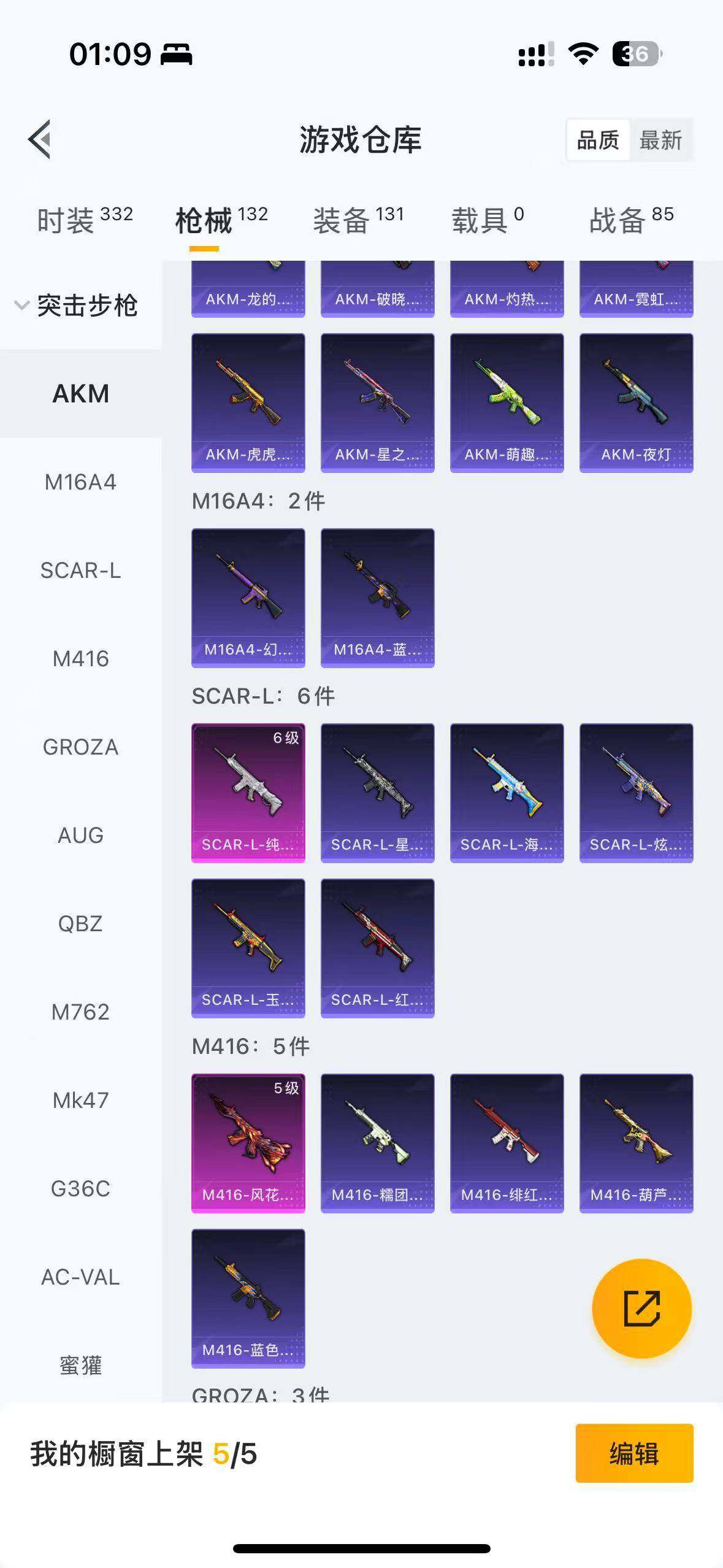
Task: Open the M416-绯红 skin tile
Action: point(507,1143)
